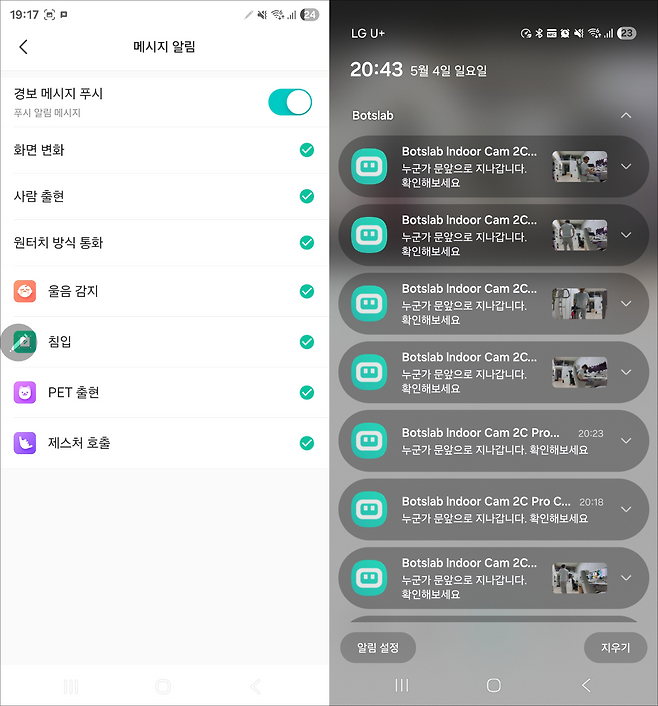Deselect the 제스처 호출 alert
This screenshot has height=706, width=658.
pos(307,442)
